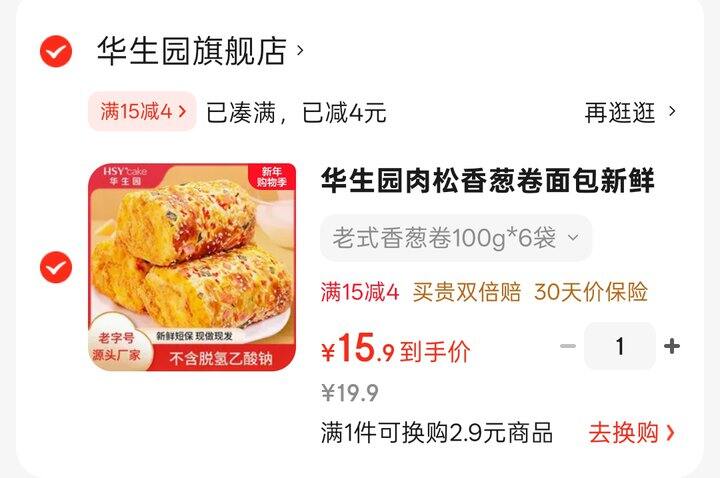Open the 华生园肉松香葱卷 product image
720x478 pixels.
pyautogui.click(x=193, y=267)
